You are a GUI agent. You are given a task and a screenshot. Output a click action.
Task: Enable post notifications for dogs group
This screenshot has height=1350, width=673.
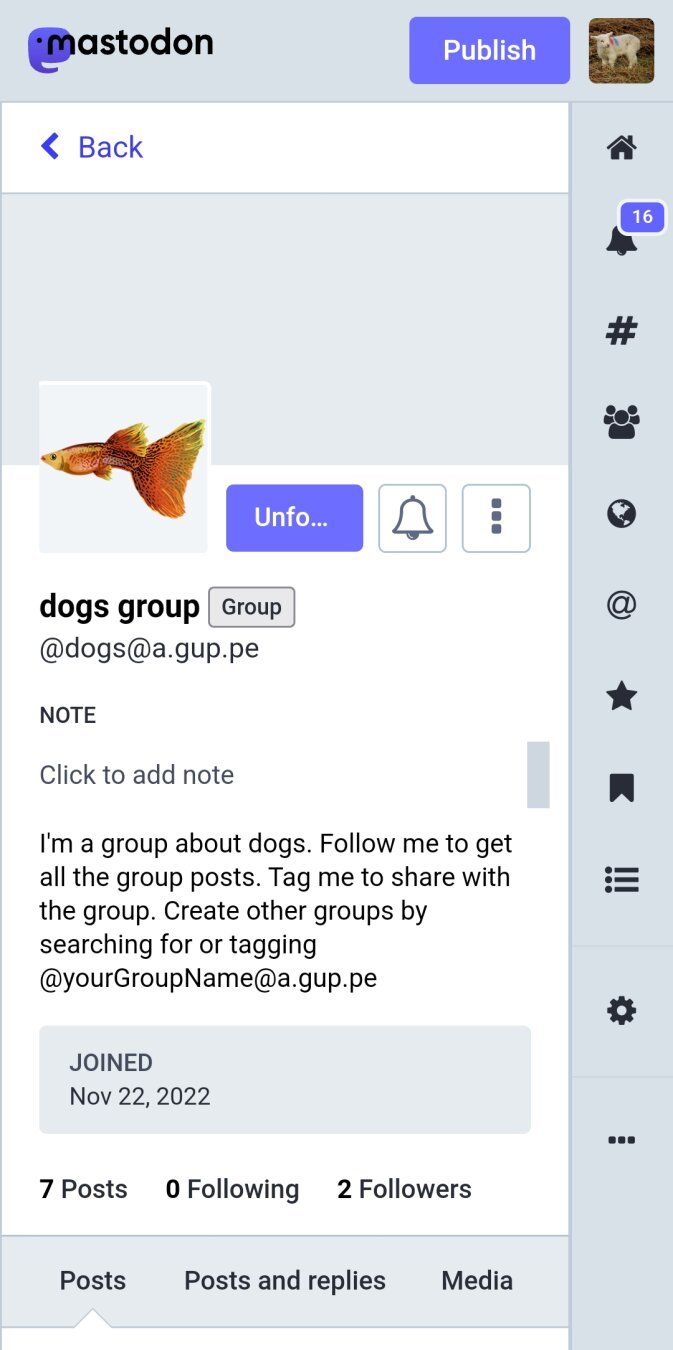pos(412,518)
